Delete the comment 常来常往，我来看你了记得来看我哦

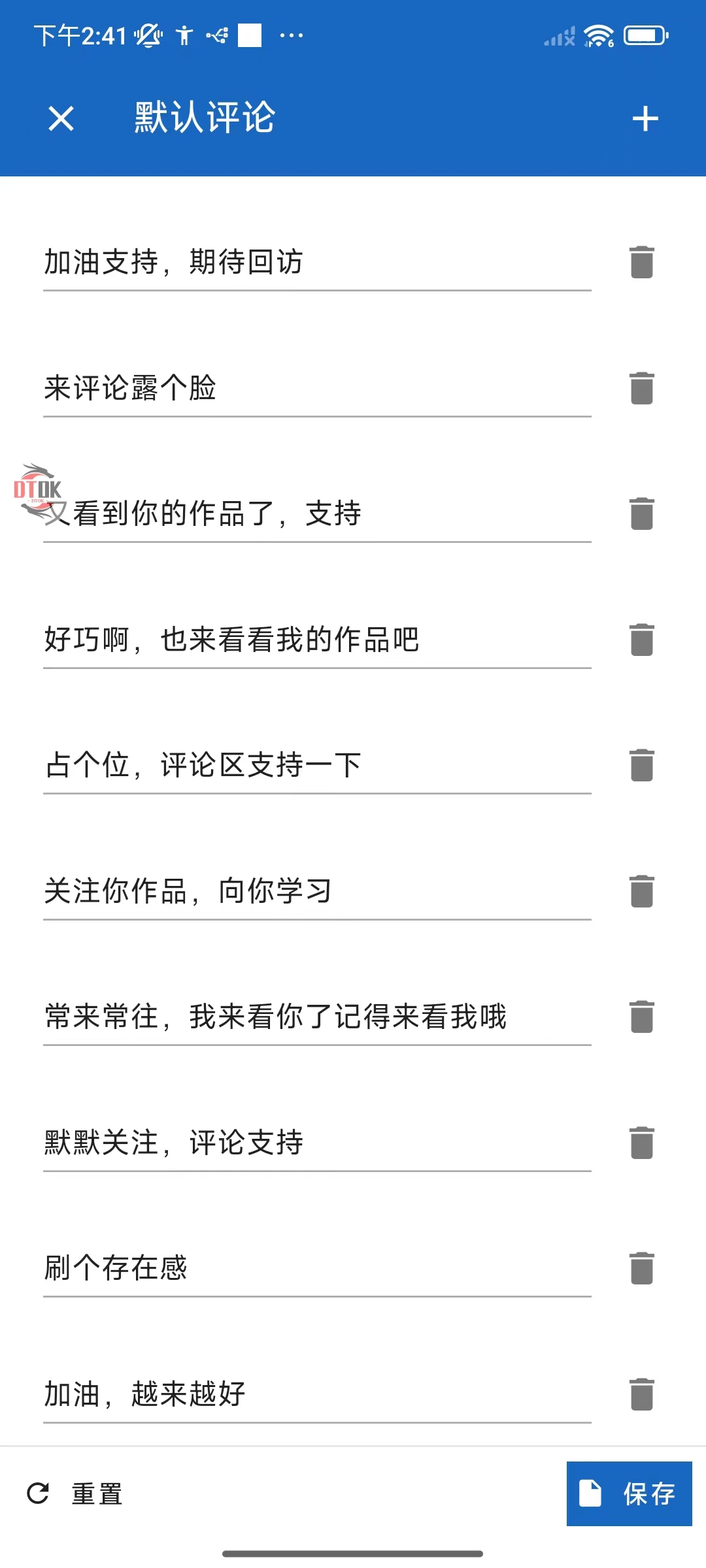click(642, 1017)
